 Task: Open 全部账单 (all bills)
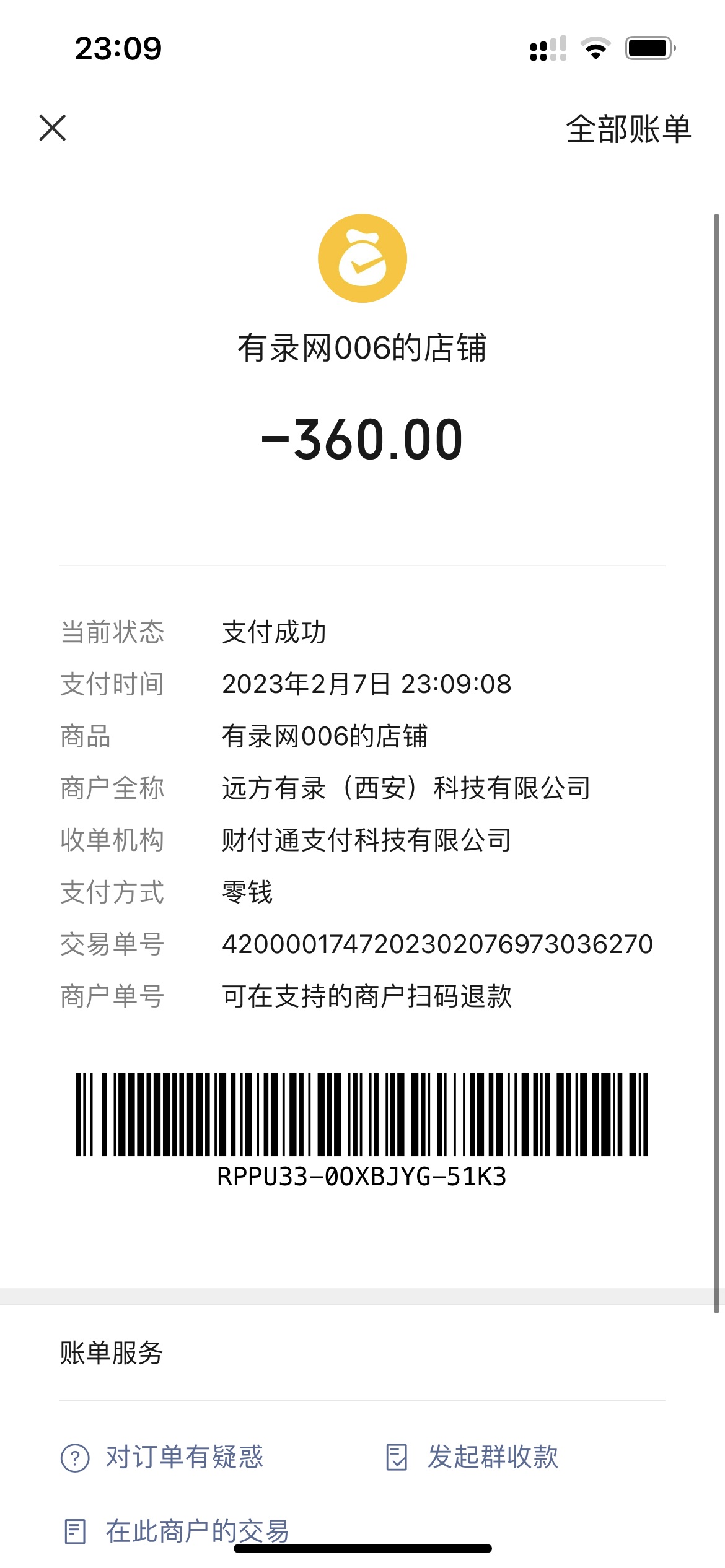click(628, 129)
